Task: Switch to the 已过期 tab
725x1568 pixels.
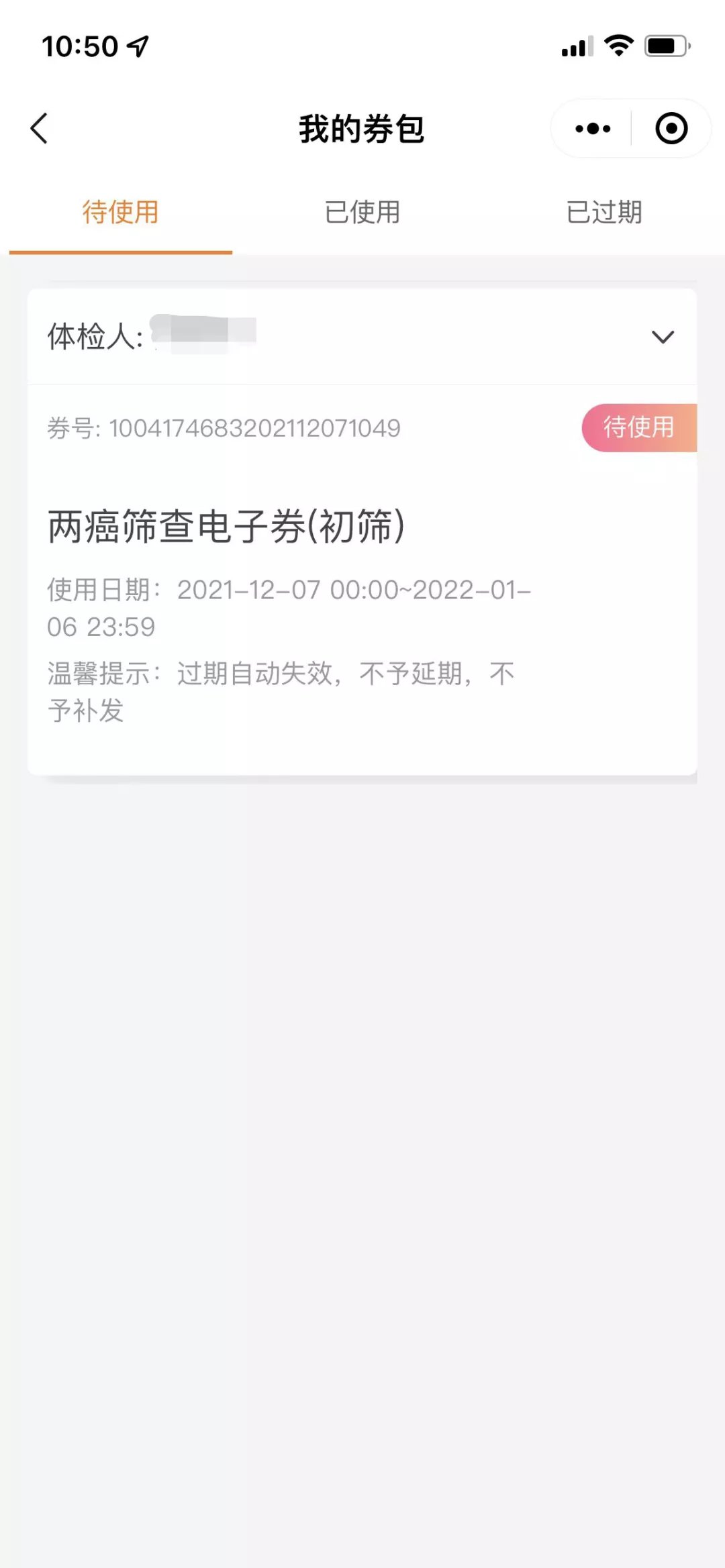Action: 604,213
